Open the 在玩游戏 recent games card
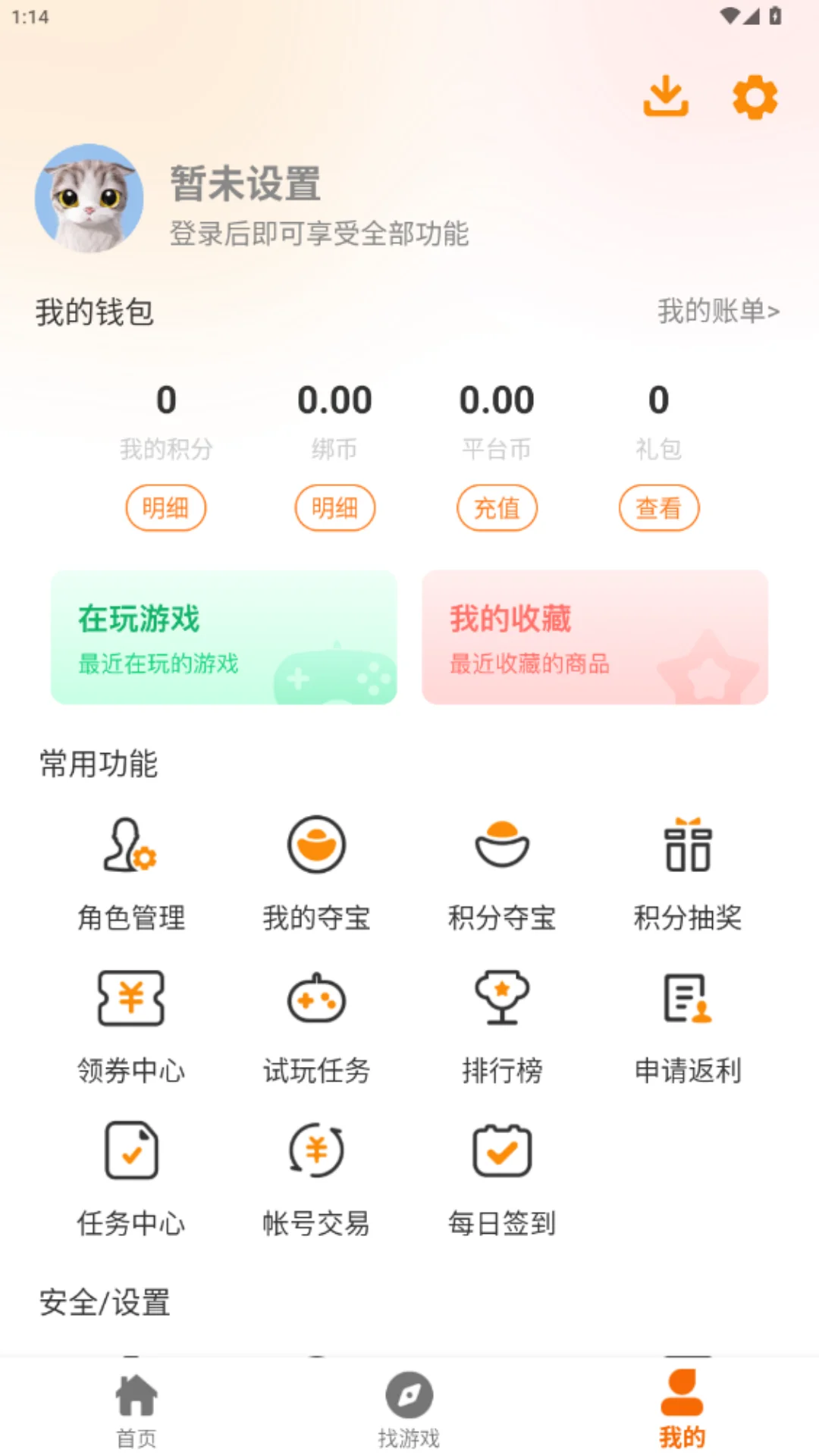Screen dimensions: 819x1456 [222, 638]
